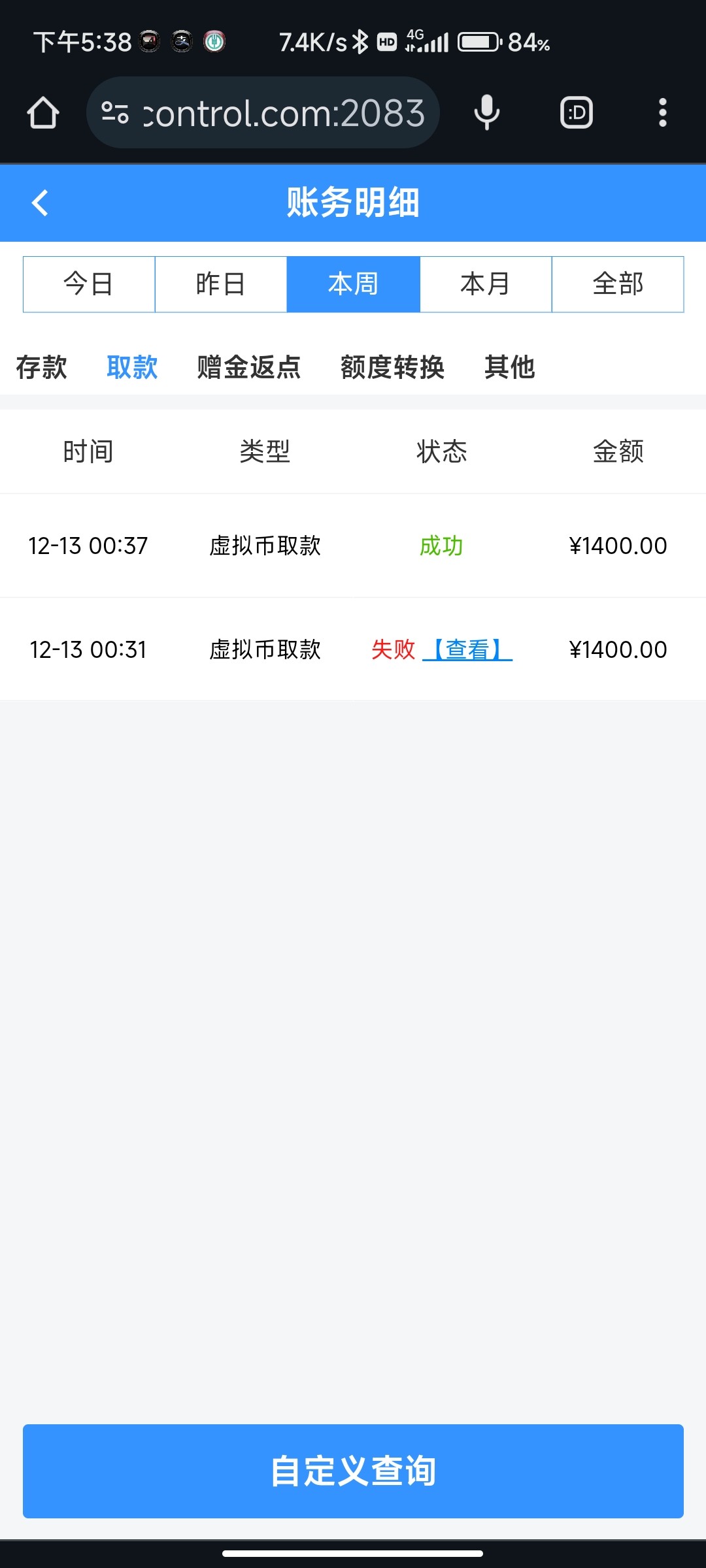Select the 取款 tab
Screen dimensions: 706x1568
(132, 367)
